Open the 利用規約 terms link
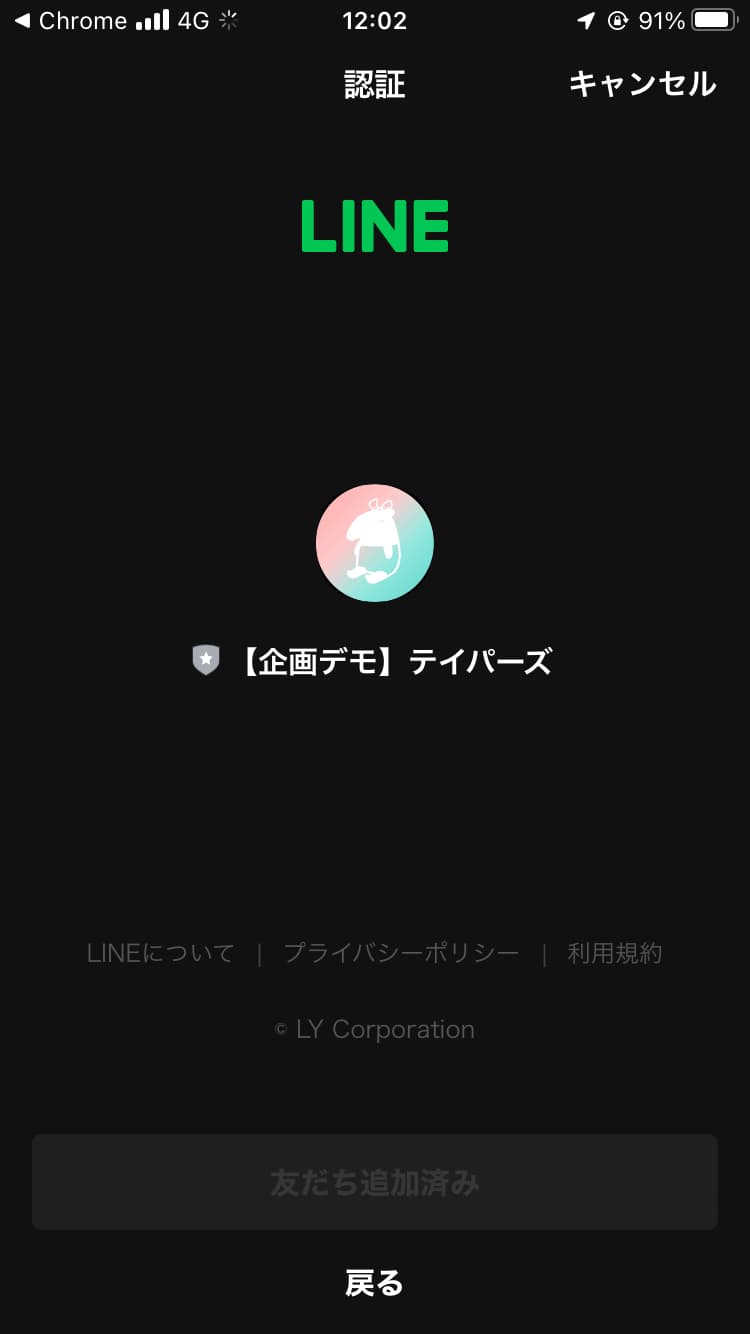This screenshot has width=750, height=1334. point(614,953)
